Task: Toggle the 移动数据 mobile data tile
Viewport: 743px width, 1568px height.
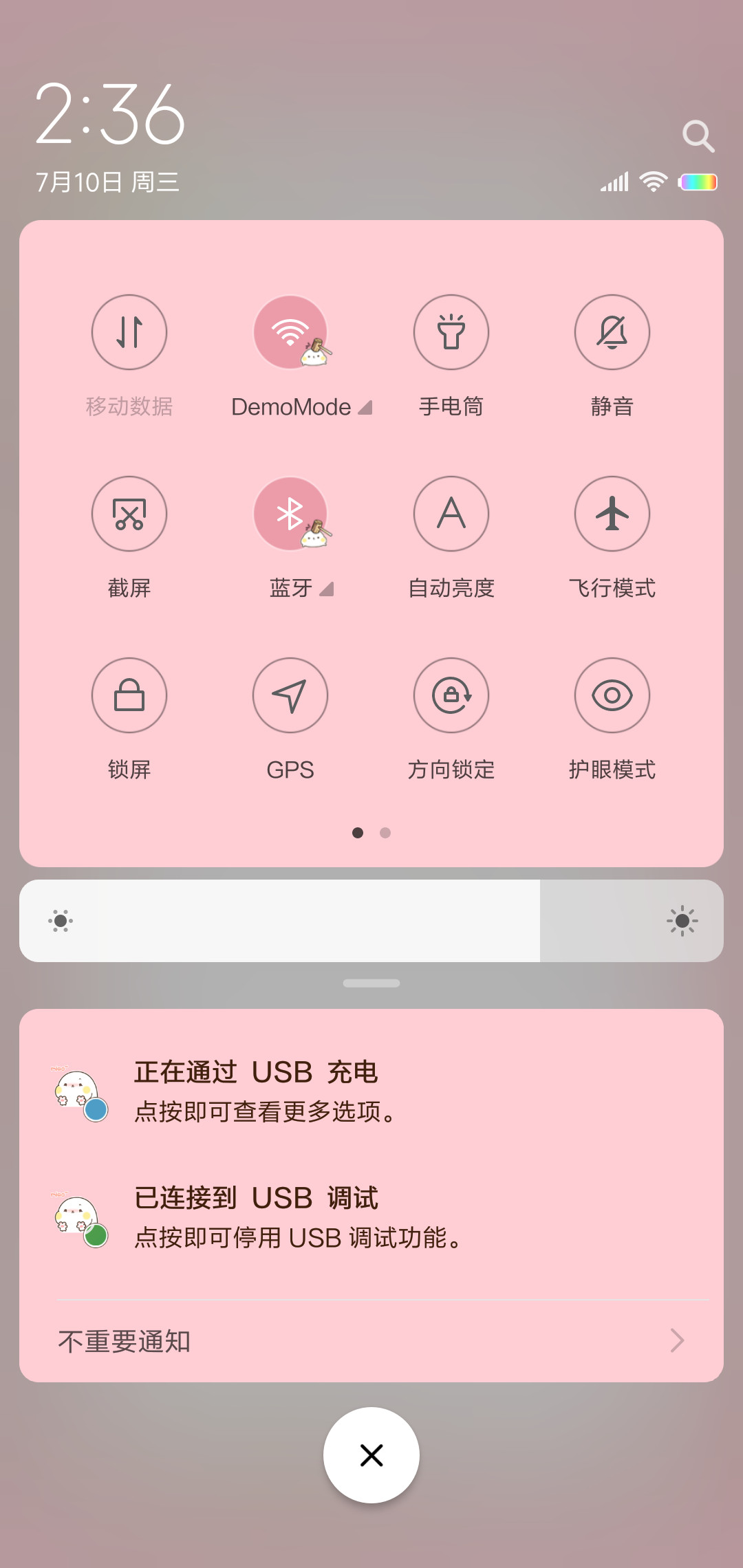Action: (129, 332)
